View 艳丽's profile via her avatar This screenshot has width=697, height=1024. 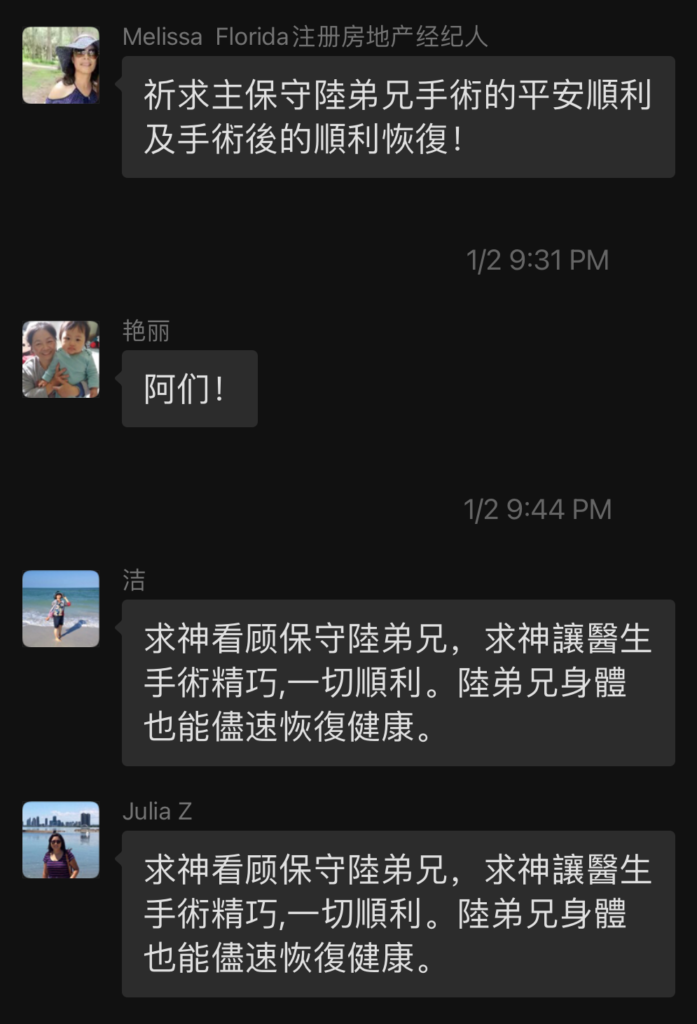[61, 359]
